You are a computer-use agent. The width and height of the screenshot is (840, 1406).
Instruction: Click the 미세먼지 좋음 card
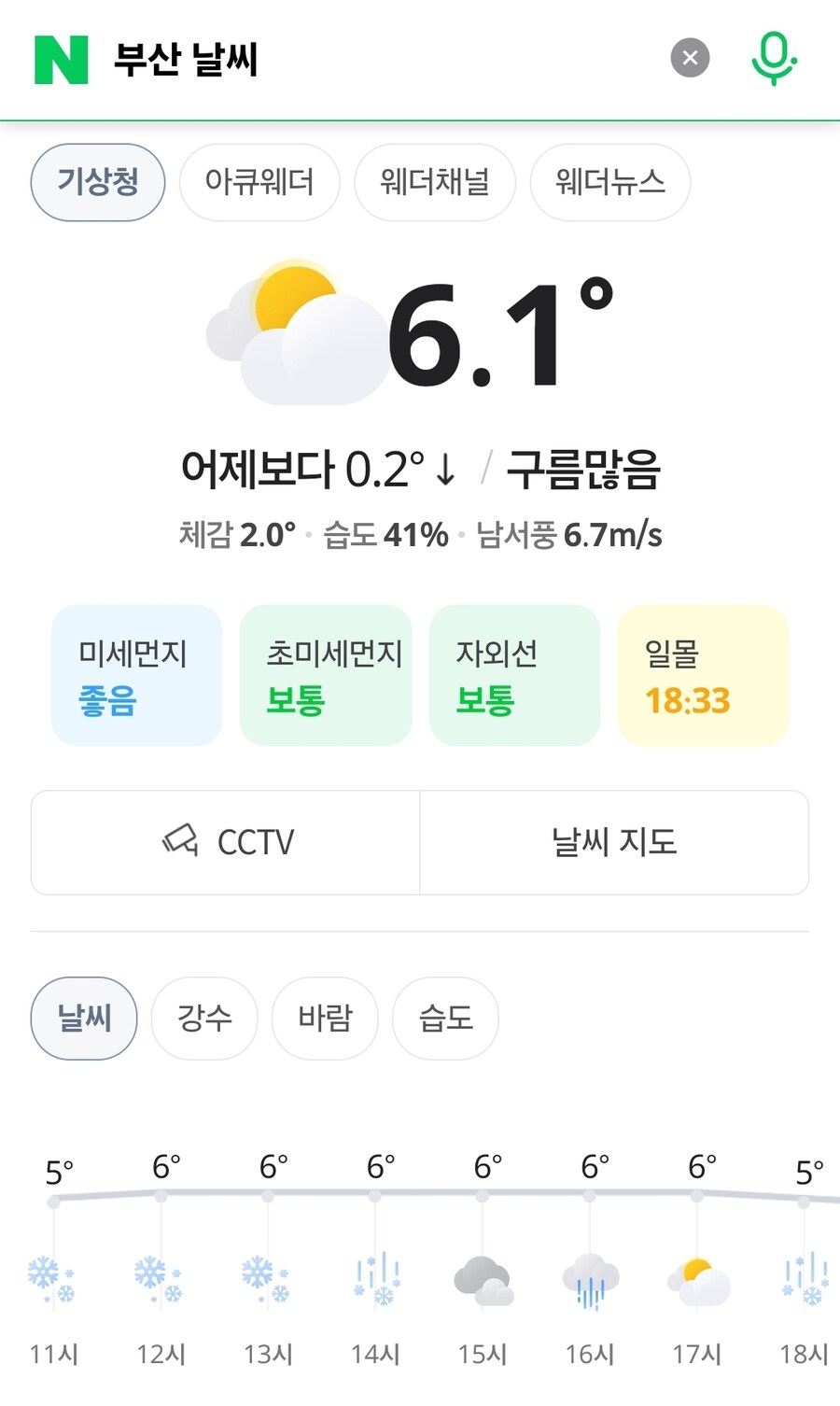coord(136,675)
